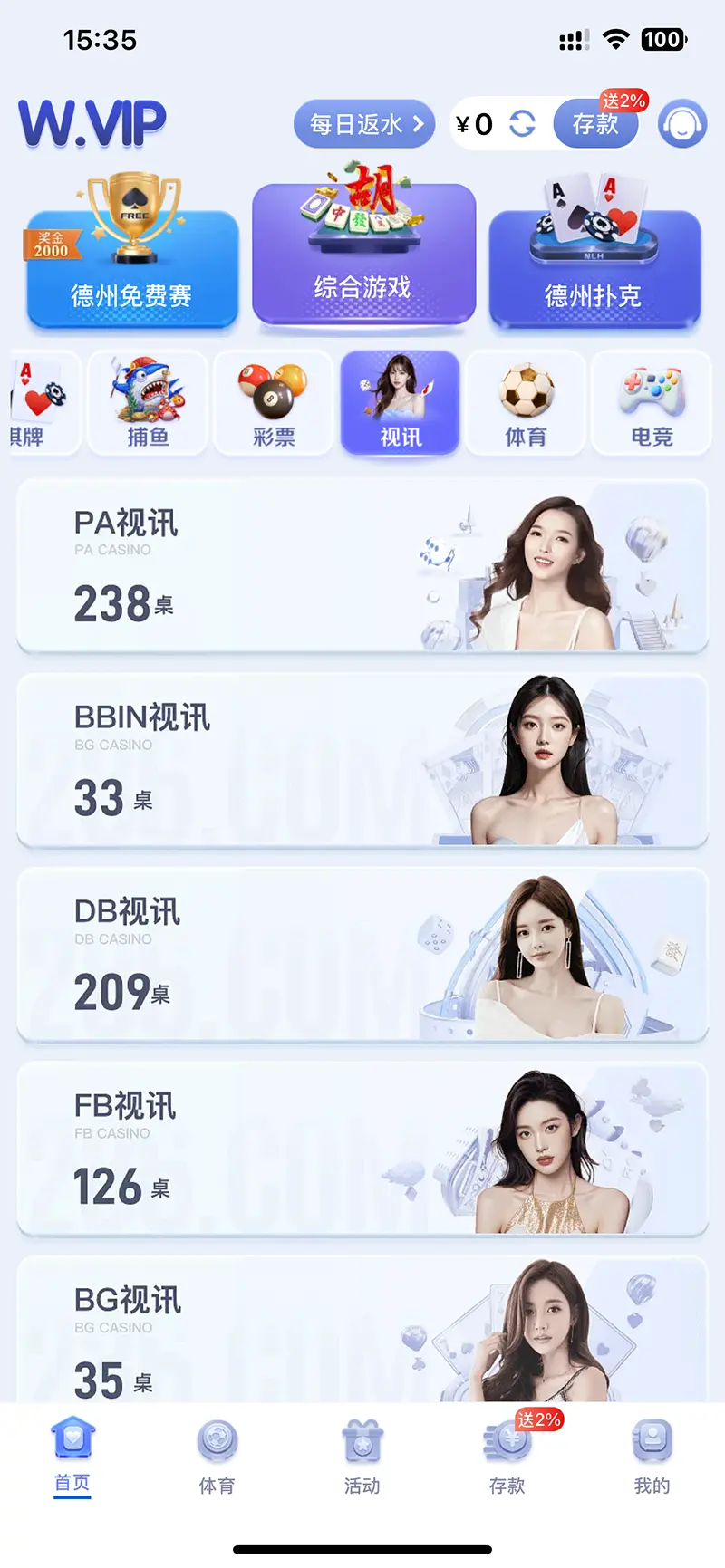Refresh the balance with circular arrows icon
Screen dimensions: 725x1568
coord(524,124)
